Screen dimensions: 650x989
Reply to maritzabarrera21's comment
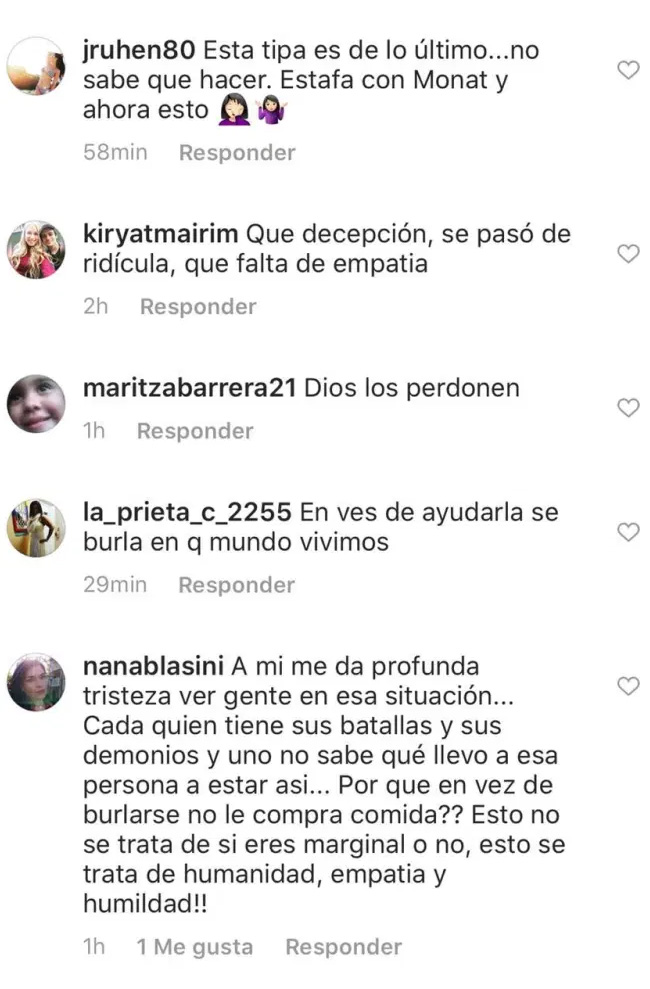point(195,431)
